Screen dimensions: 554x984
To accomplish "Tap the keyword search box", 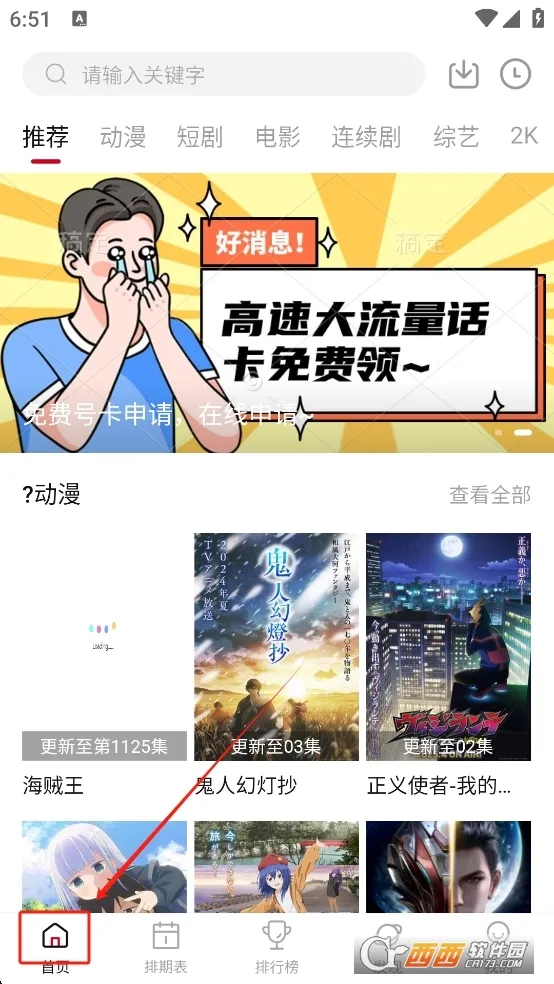I will coord(223,74).
